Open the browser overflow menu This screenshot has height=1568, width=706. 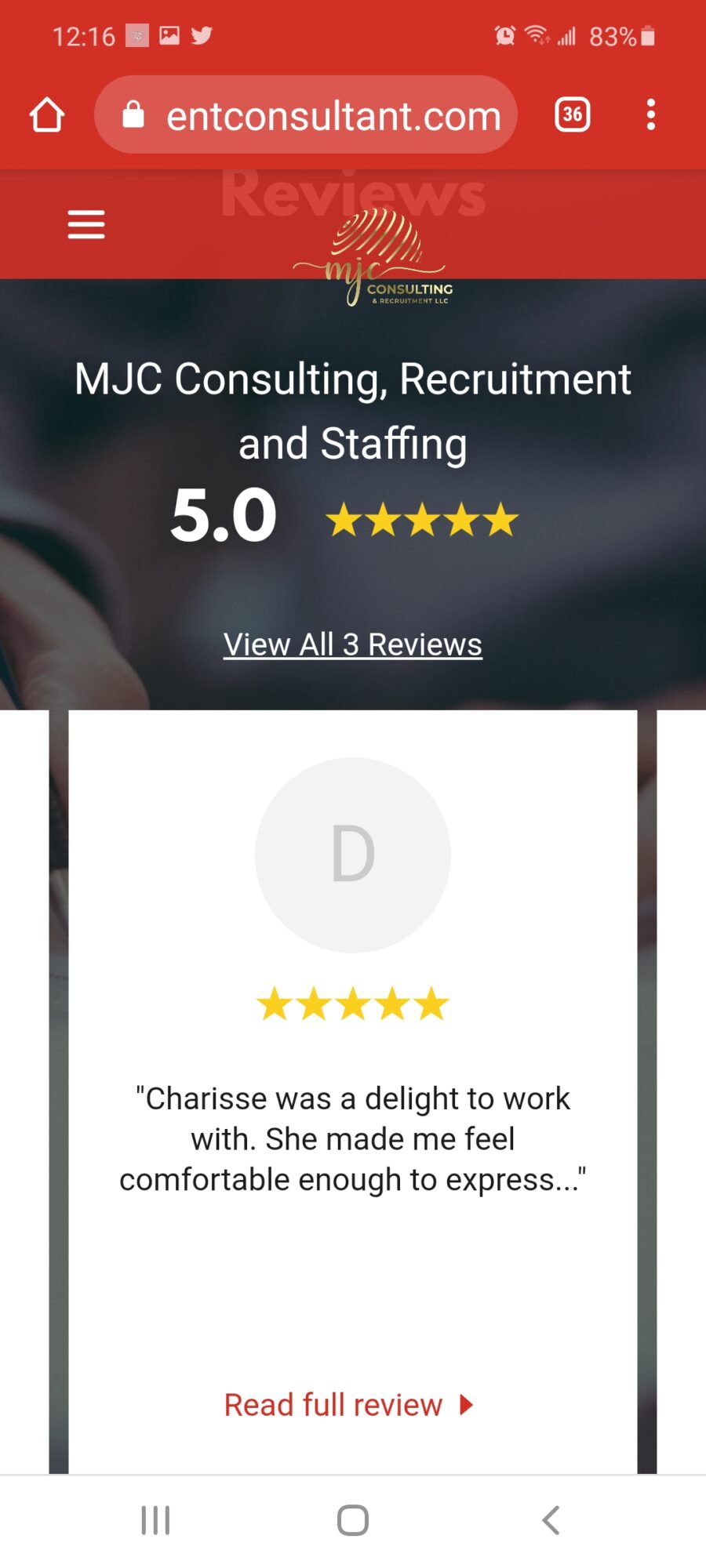click(650, 115)
